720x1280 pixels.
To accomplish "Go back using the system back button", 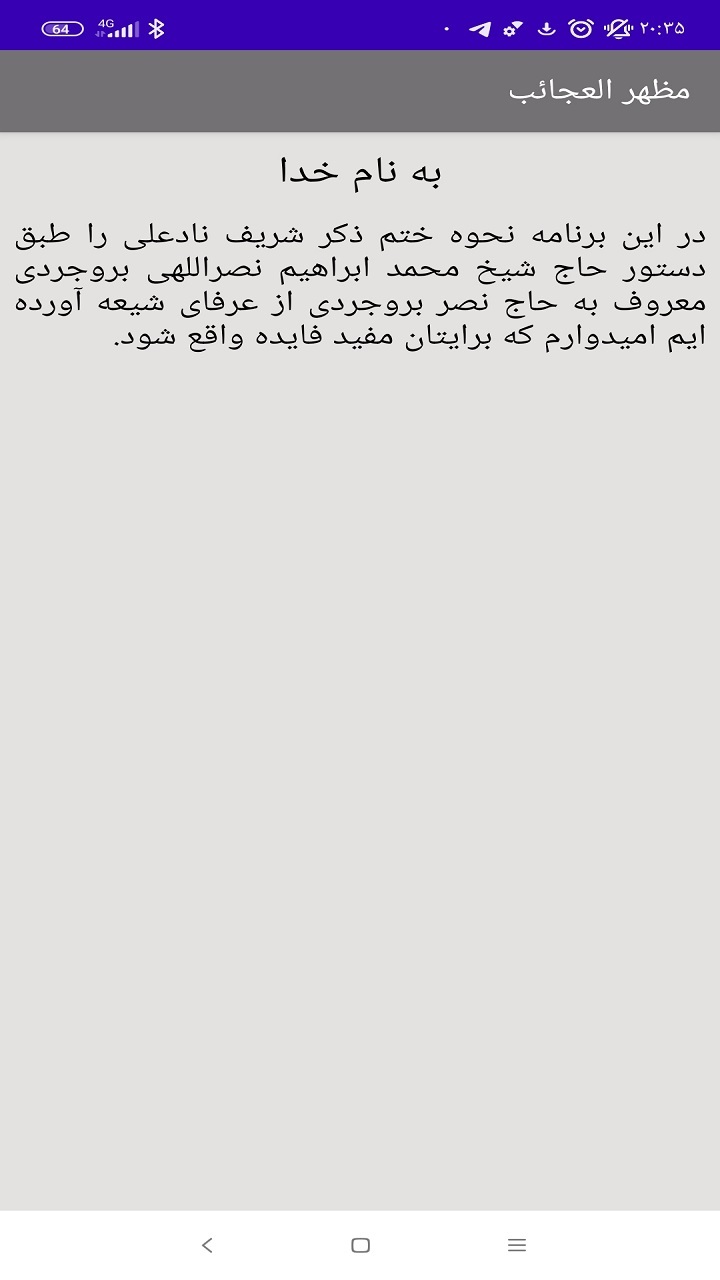I will 207,1245.
